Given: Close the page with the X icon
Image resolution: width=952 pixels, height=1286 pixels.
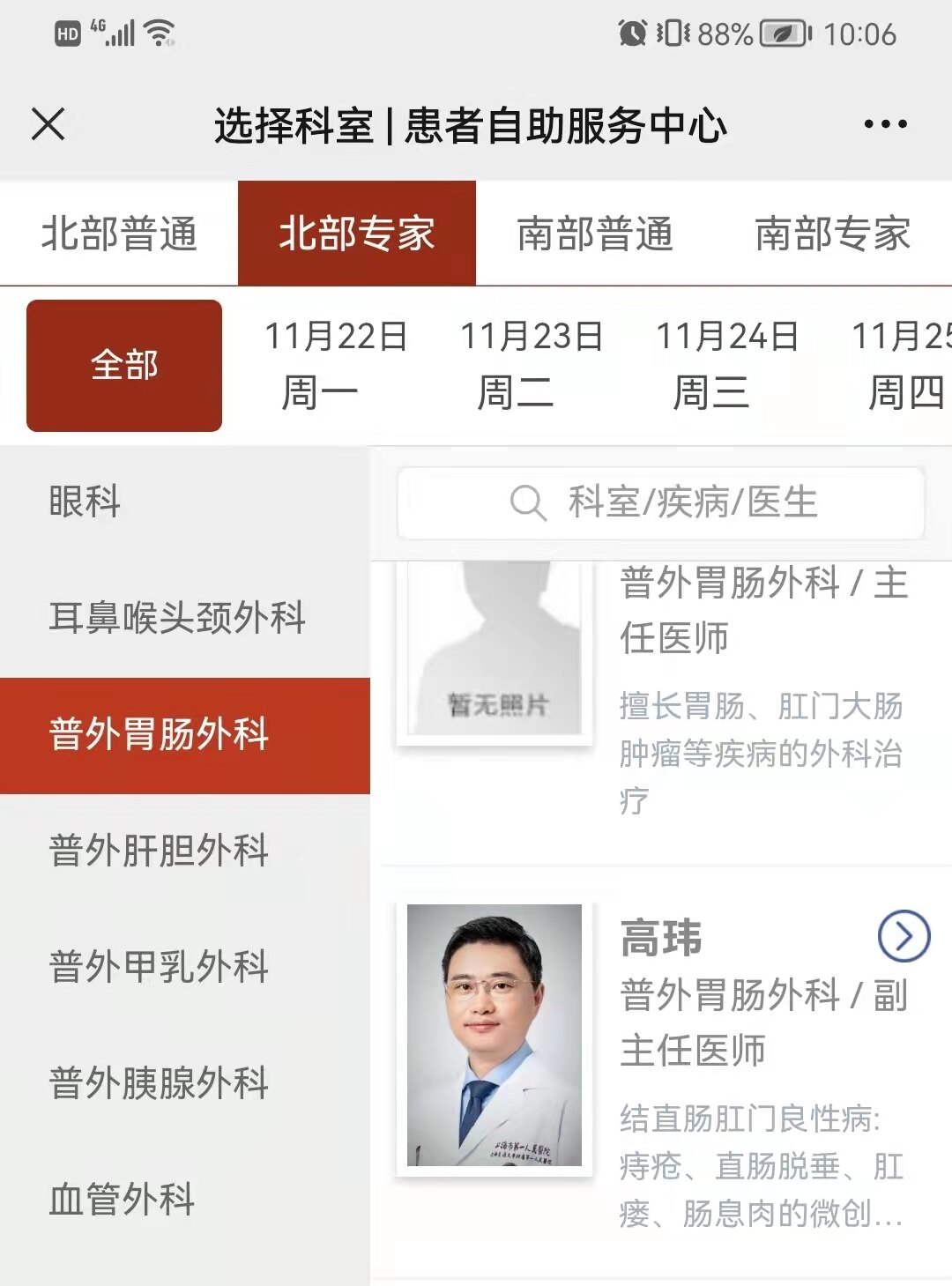Looking at the screenshot, I should click(x=48, y=124).
